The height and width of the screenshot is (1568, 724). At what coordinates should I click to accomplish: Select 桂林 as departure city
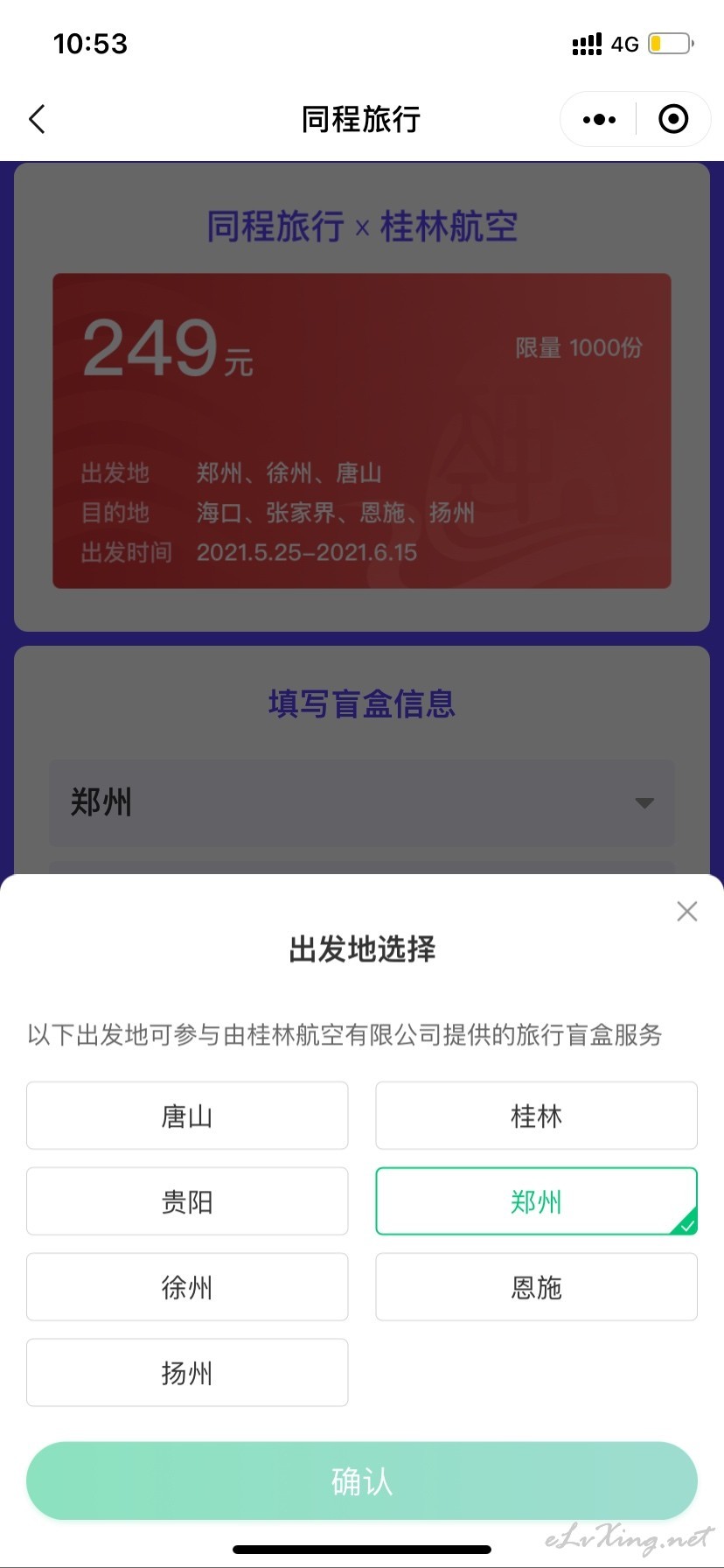(x=537, y=1116)
